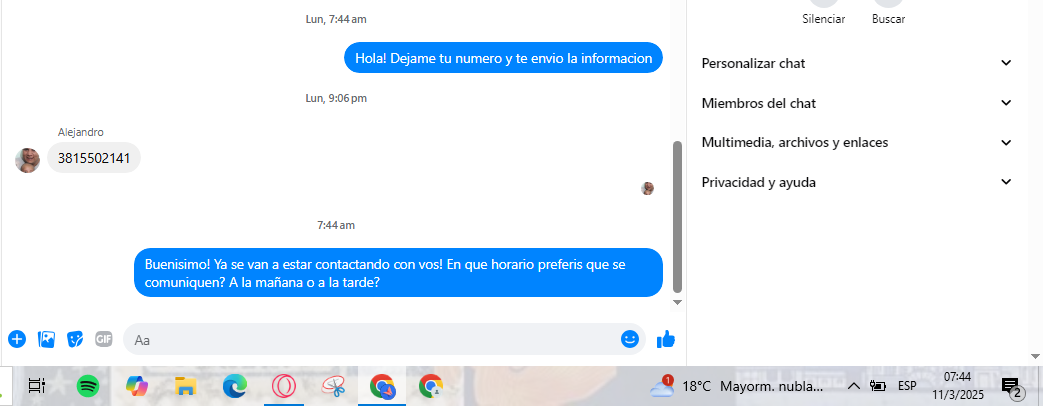Attach a photo to message

tap(46, 339)
